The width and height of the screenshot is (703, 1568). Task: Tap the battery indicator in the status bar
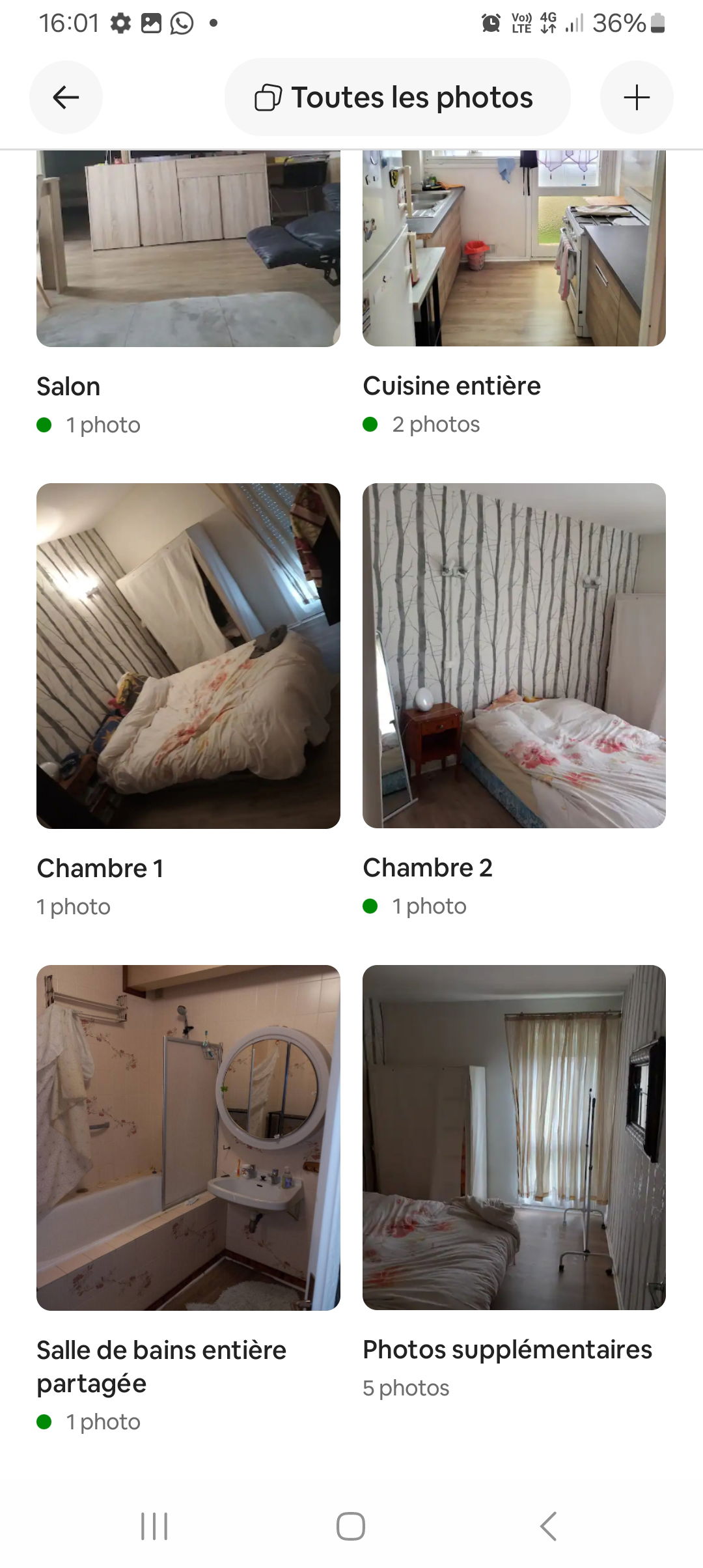657,21
